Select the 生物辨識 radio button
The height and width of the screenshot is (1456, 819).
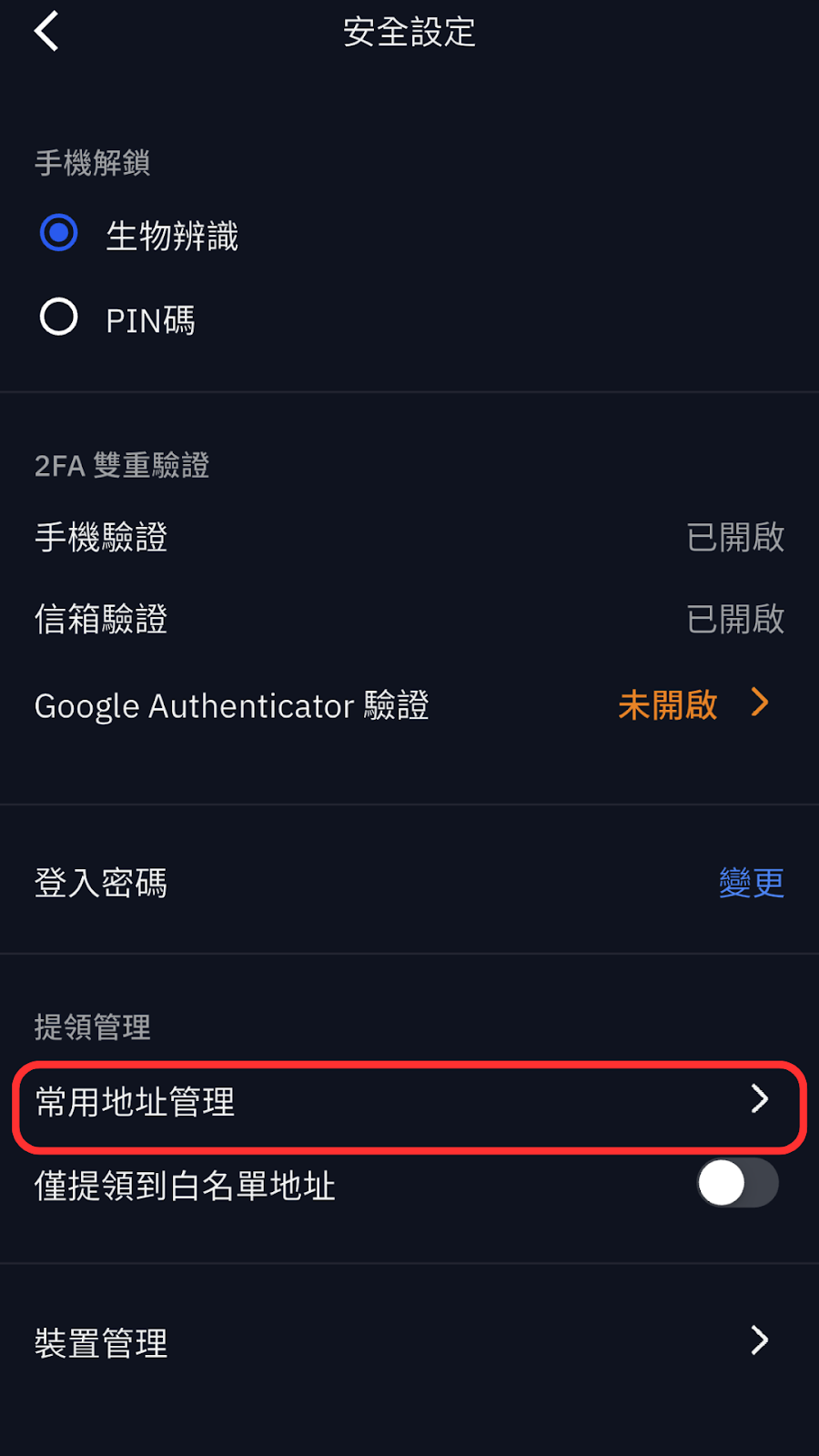pyautogui.click(x=58, y=233)
